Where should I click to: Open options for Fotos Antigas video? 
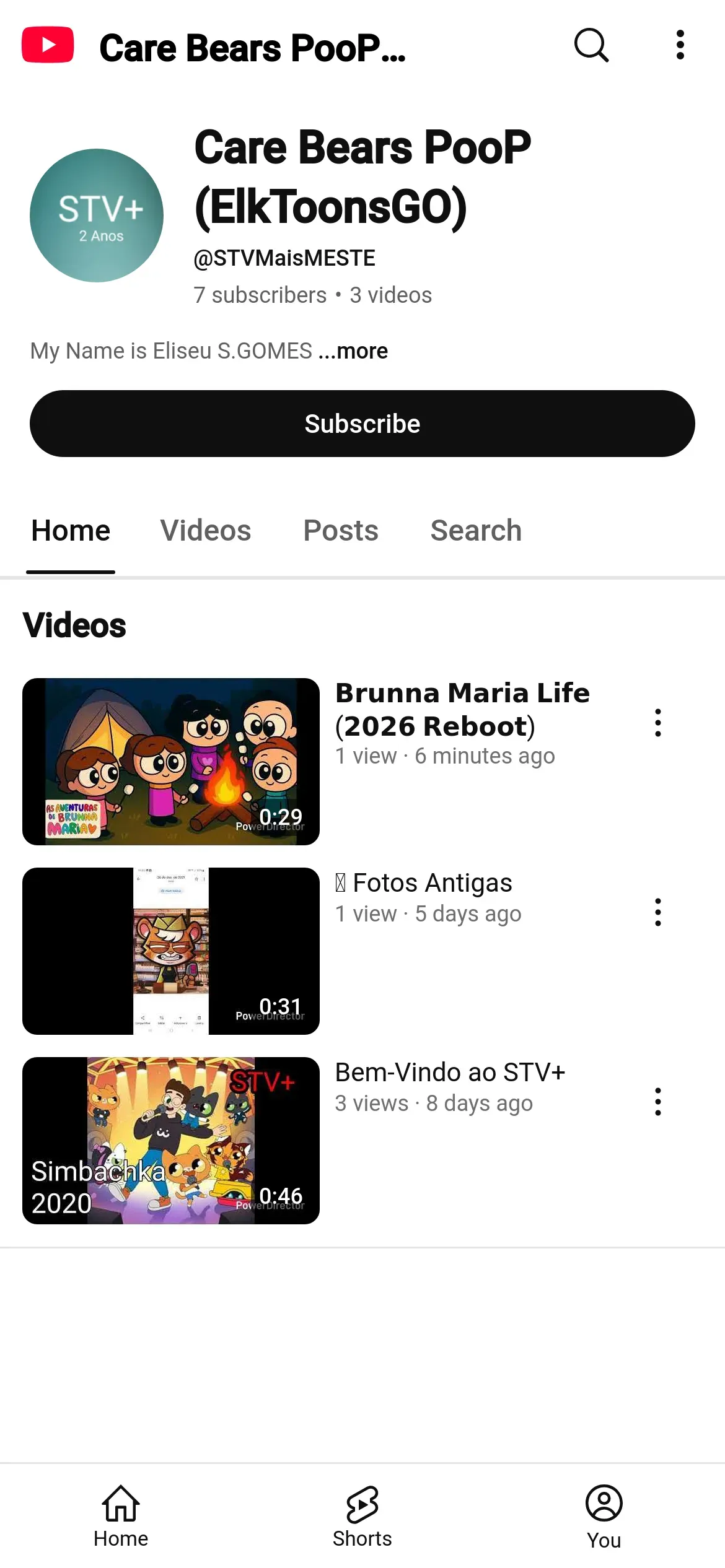(657, 912)
